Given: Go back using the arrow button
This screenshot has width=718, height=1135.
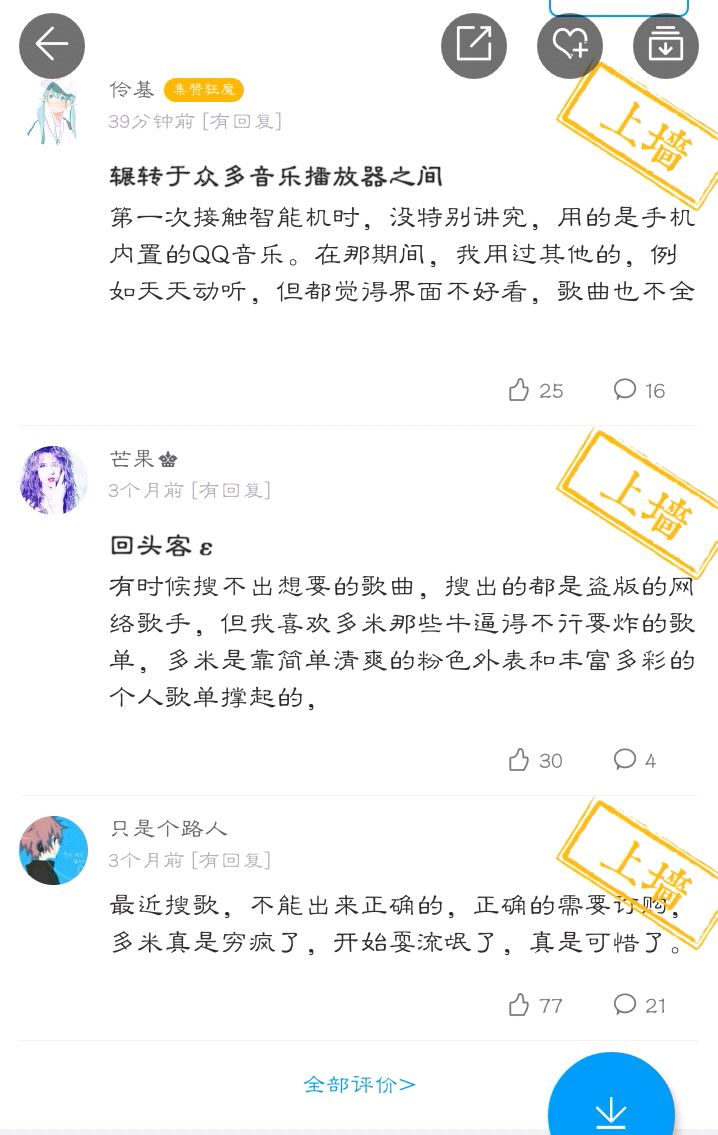Looking at the screenshot, I should click(52, 45).
